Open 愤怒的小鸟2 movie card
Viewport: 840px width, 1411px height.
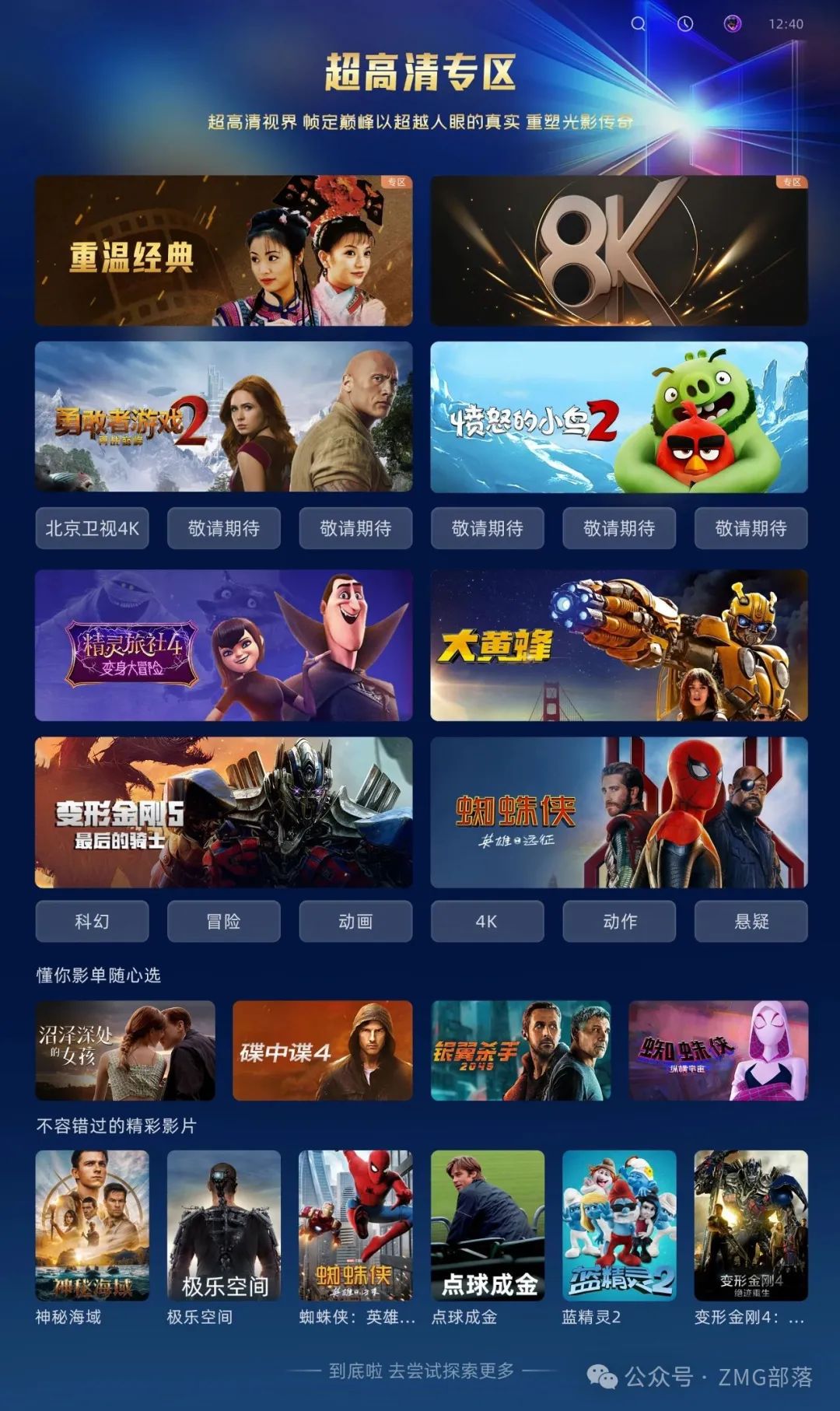pyautogui.click(x=619, y=416)
